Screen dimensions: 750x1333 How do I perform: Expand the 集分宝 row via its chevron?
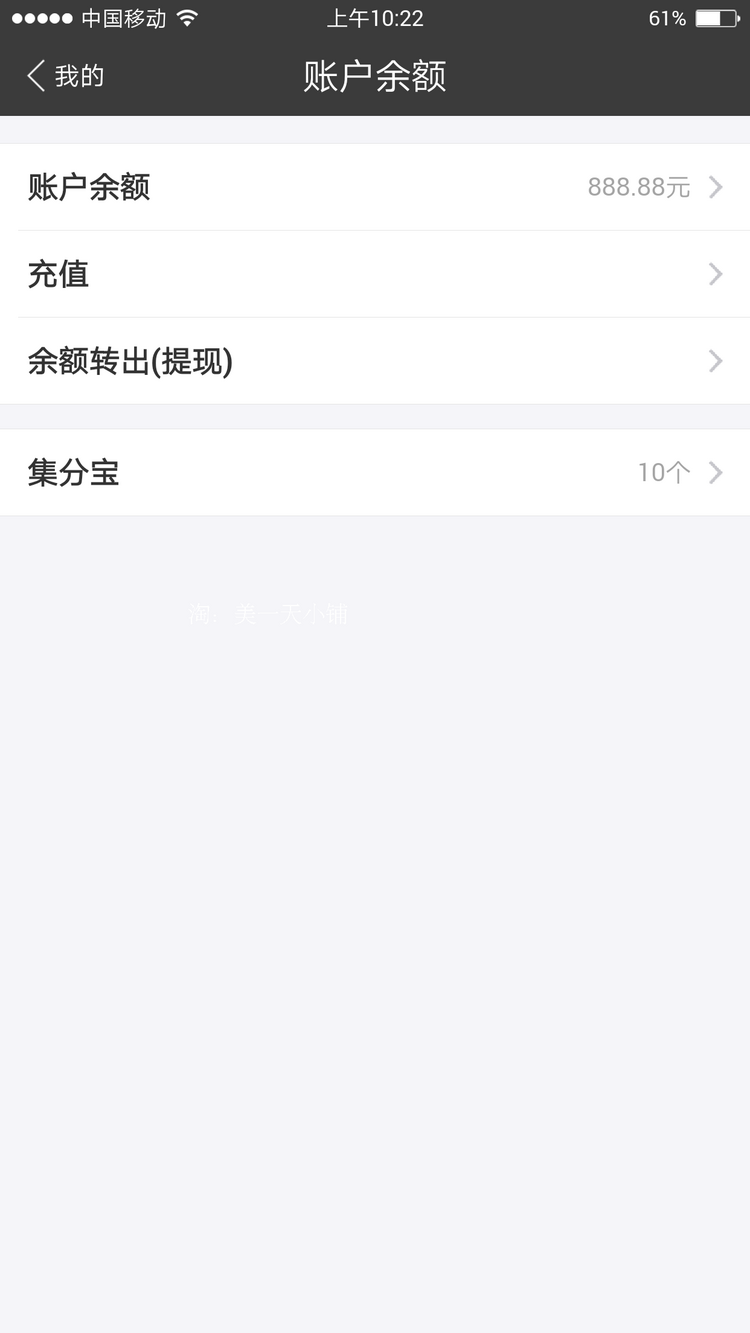pos(714,472)
